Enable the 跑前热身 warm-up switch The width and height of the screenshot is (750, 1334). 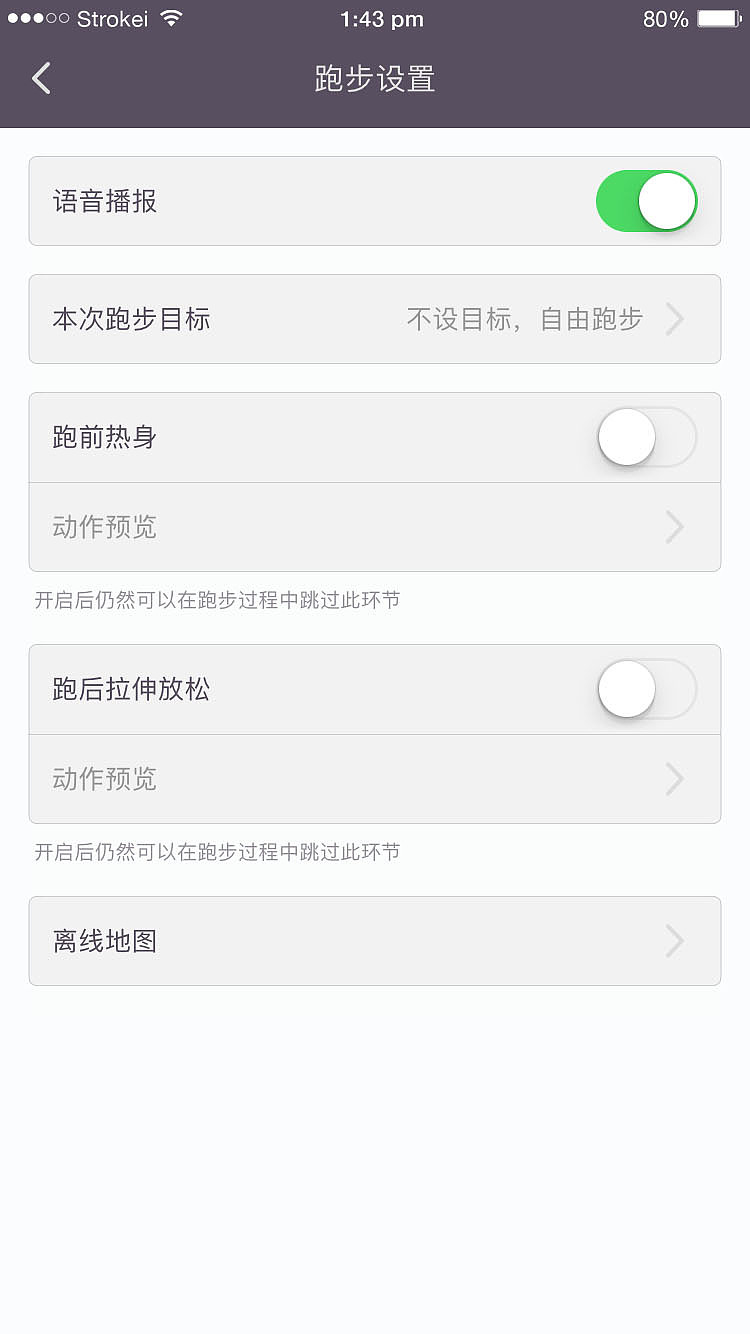point(646,437)
